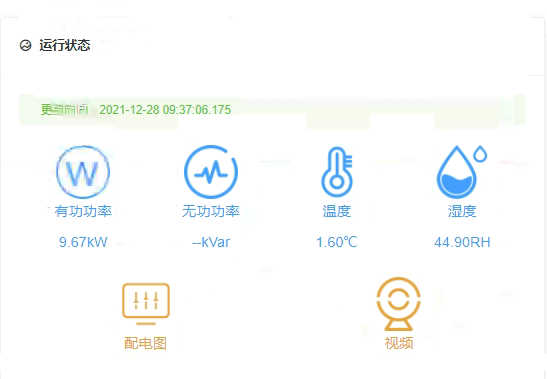Tap the 湿度 humidity icon
547x379 pixels.
click(462, 172)
